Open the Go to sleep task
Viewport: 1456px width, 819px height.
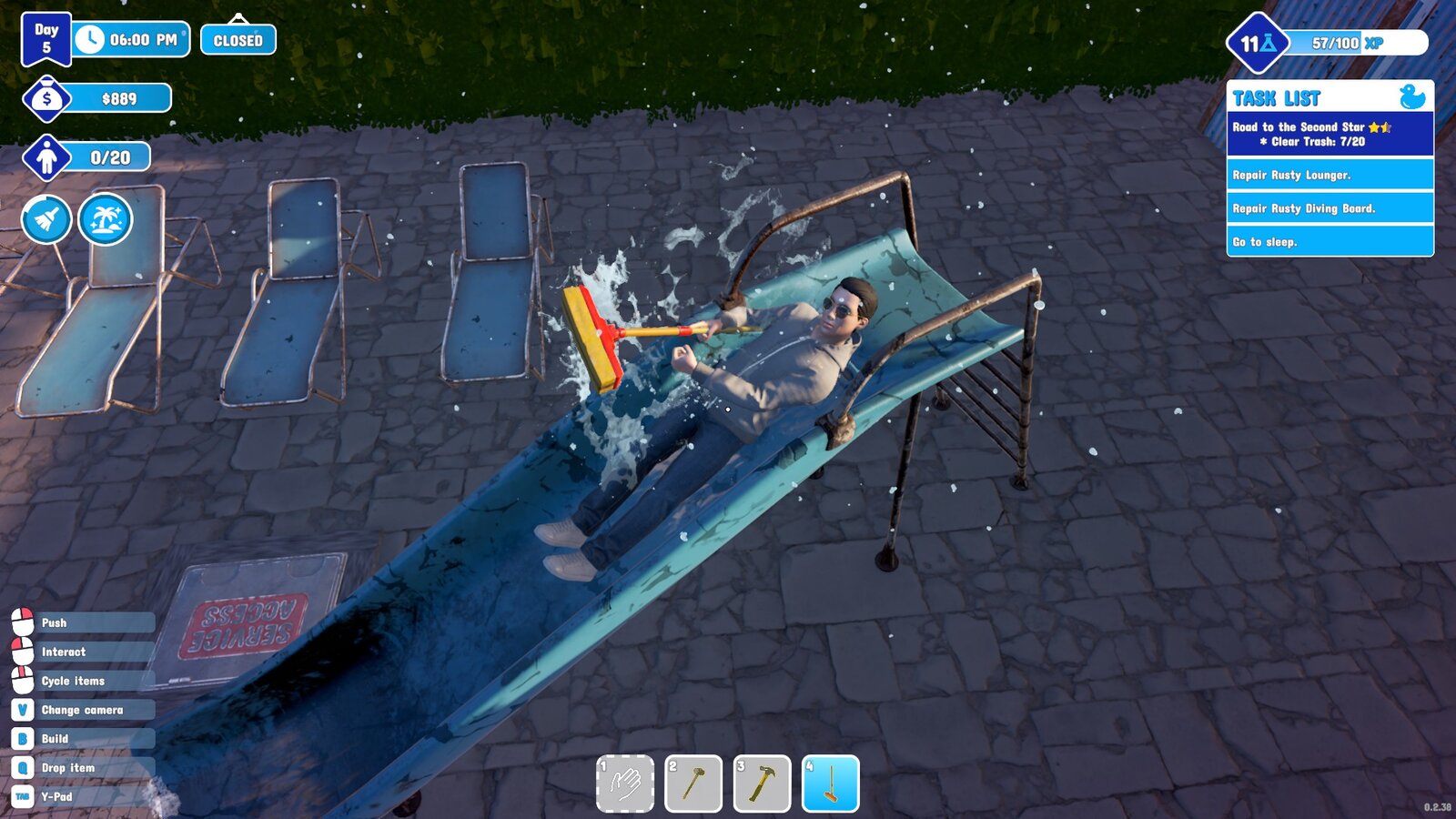(1330, 242)
